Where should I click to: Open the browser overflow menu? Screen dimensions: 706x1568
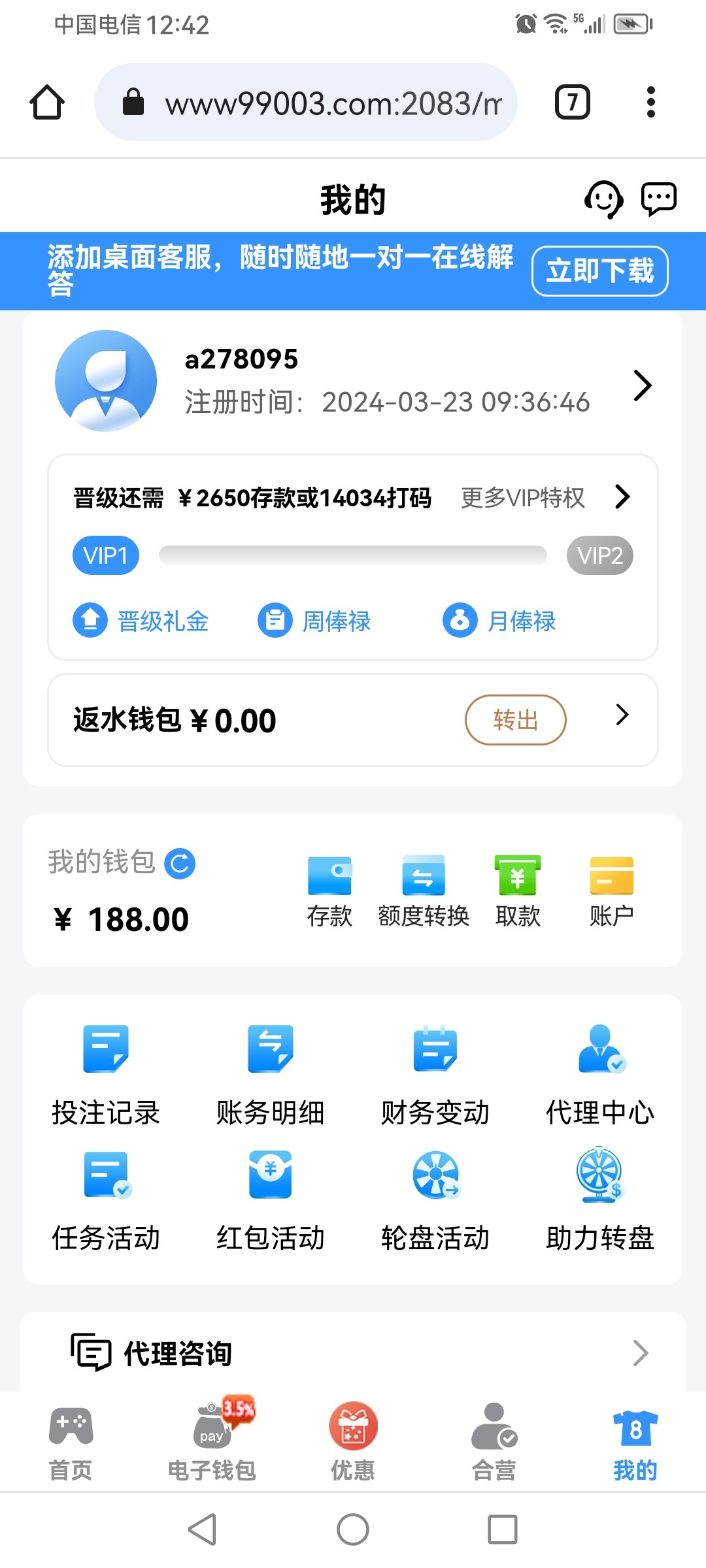coord(650,102)
